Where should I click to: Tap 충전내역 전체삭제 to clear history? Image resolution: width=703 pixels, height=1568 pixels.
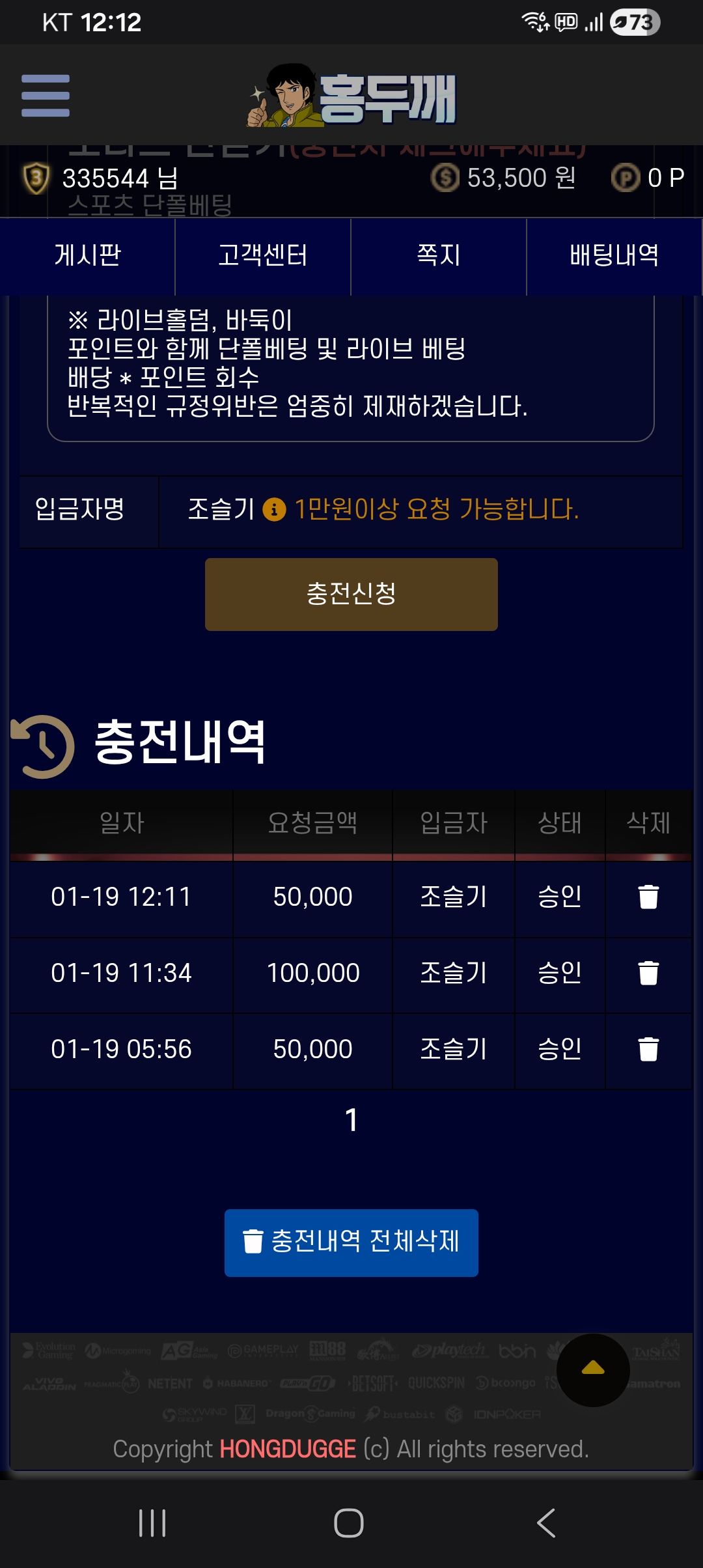coord(351,1242)
